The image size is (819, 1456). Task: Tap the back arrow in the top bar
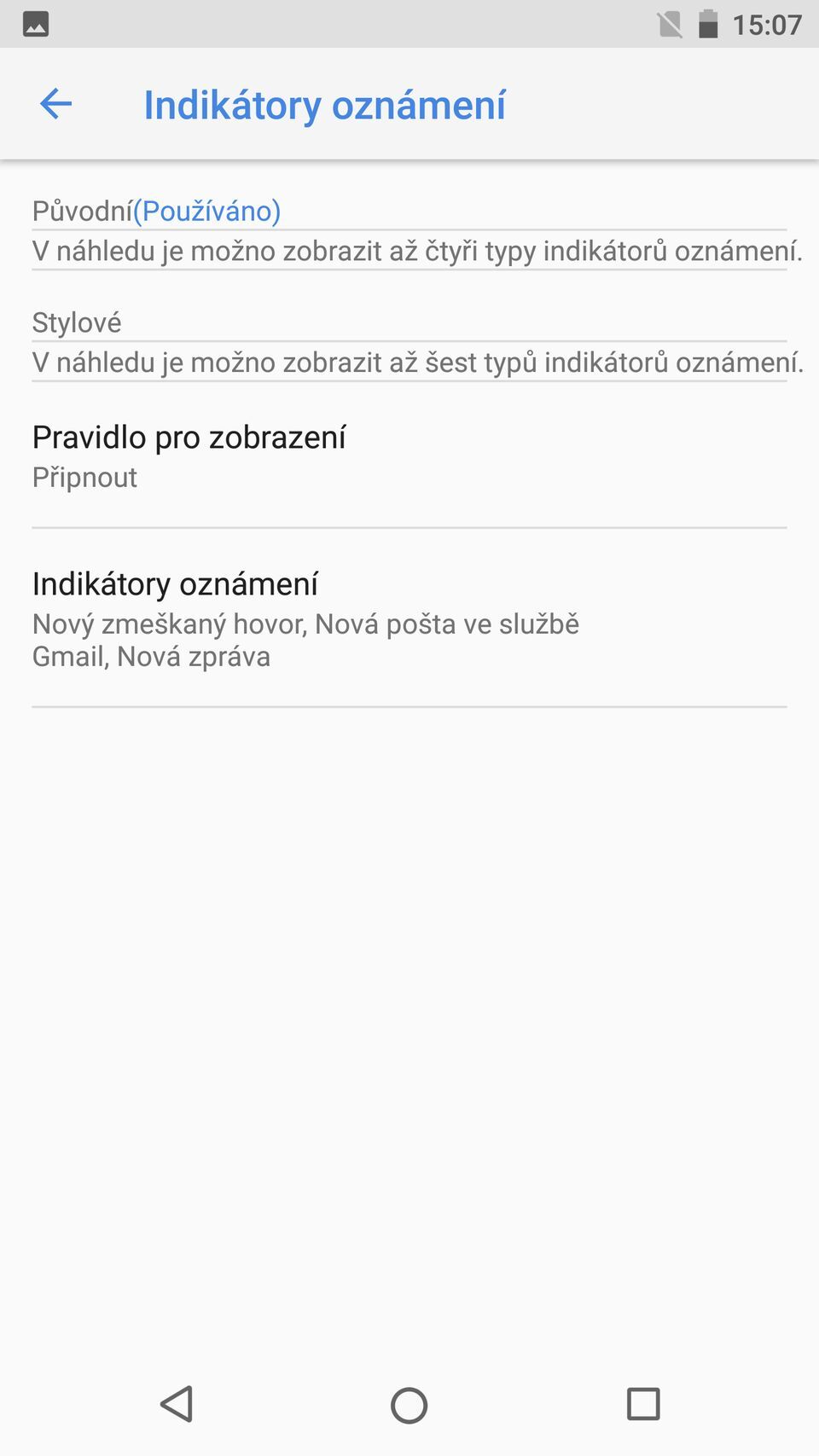pos(56,105)
